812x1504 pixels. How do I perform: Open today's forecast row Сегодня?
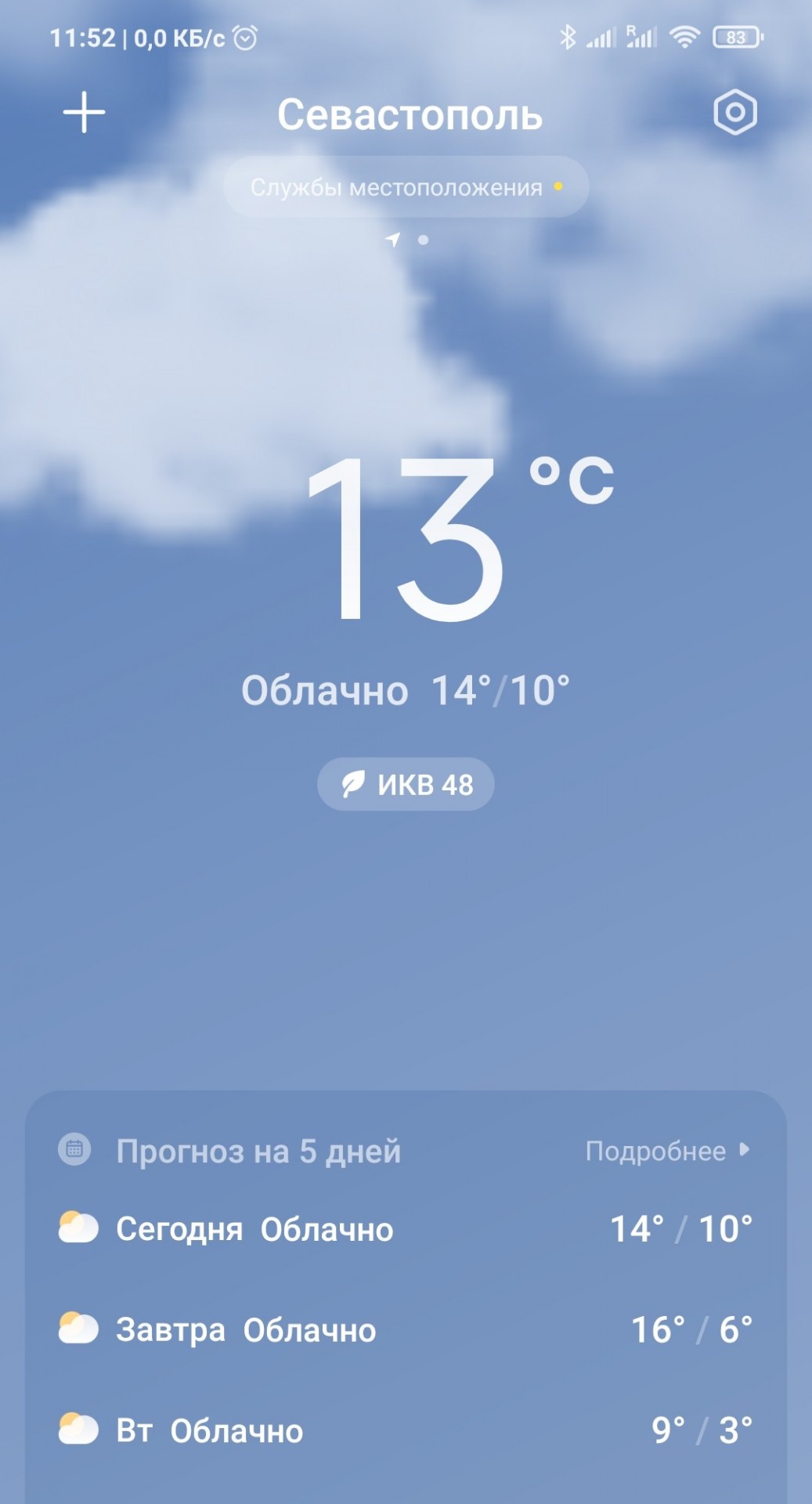[x=406, y=1228]
